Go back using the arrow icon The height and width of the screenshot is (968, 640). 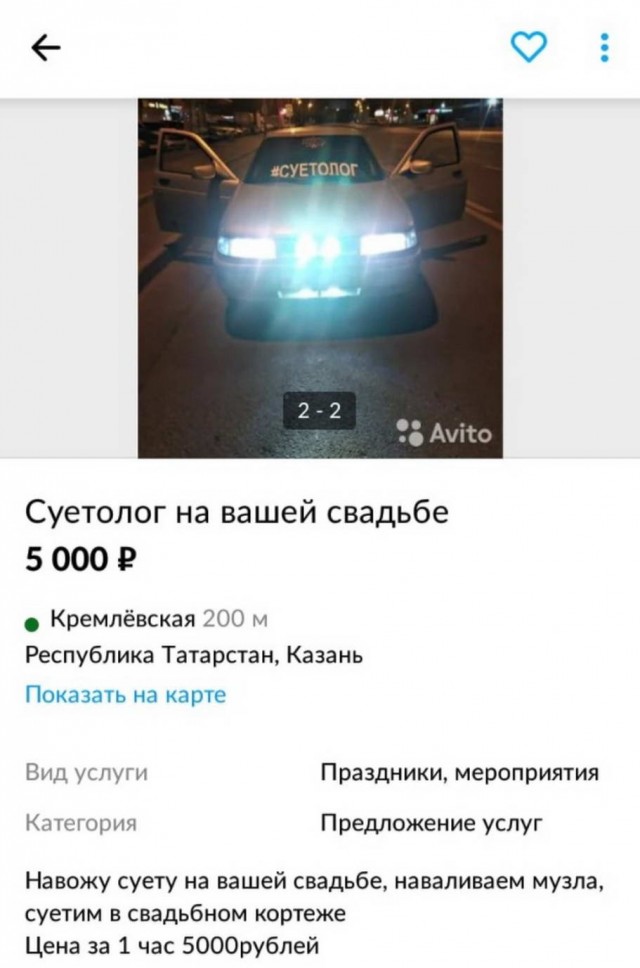pos(47,47)
